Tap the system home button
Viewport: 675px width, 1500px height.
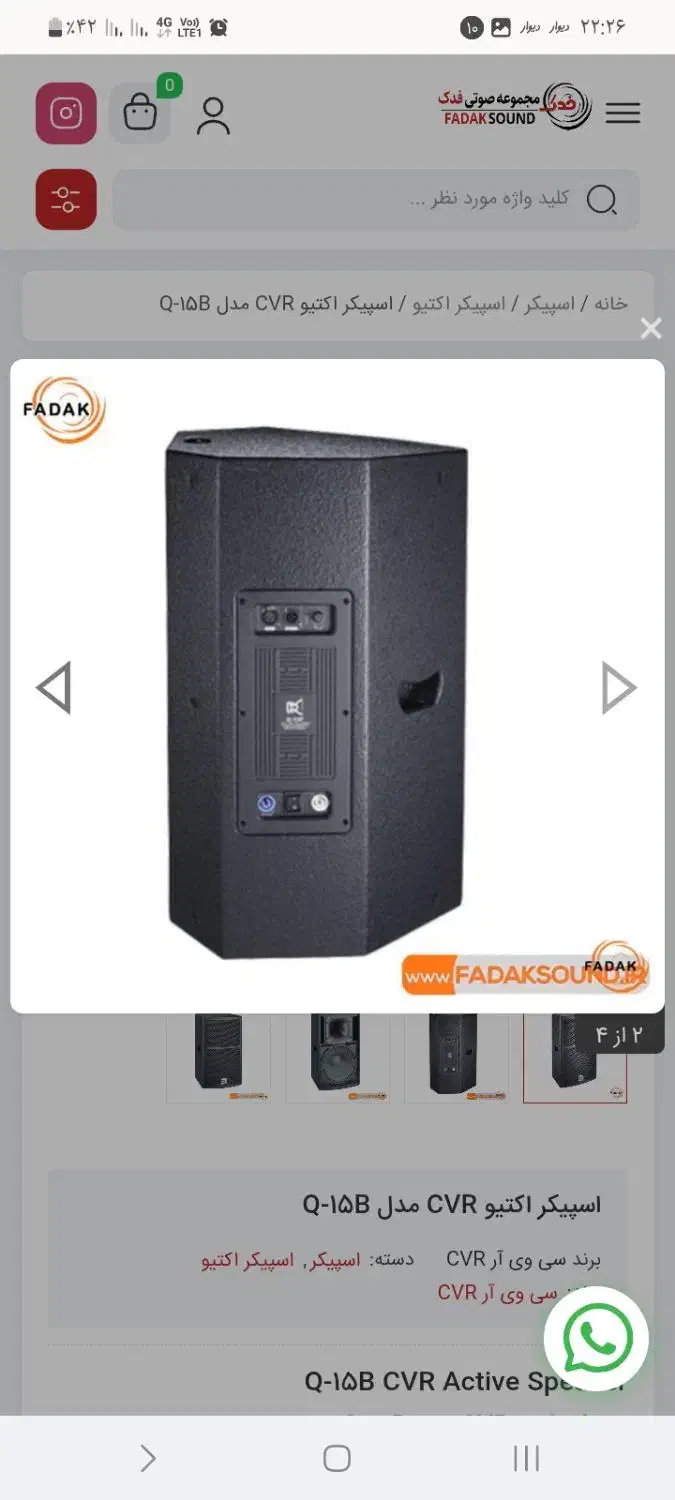(337, 1458)
